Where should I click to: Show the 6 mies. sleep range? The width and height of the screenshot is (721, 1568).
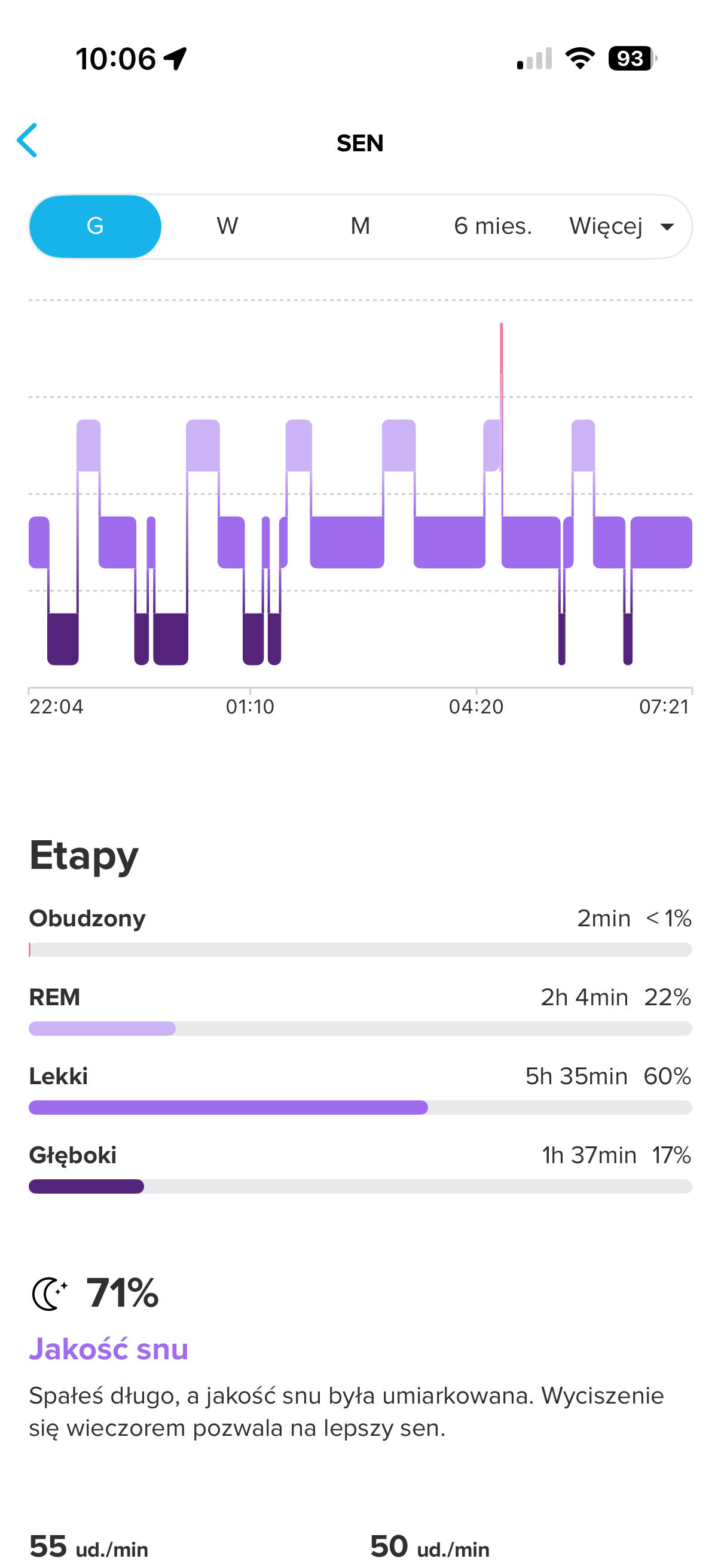click(x=493, y=227)
